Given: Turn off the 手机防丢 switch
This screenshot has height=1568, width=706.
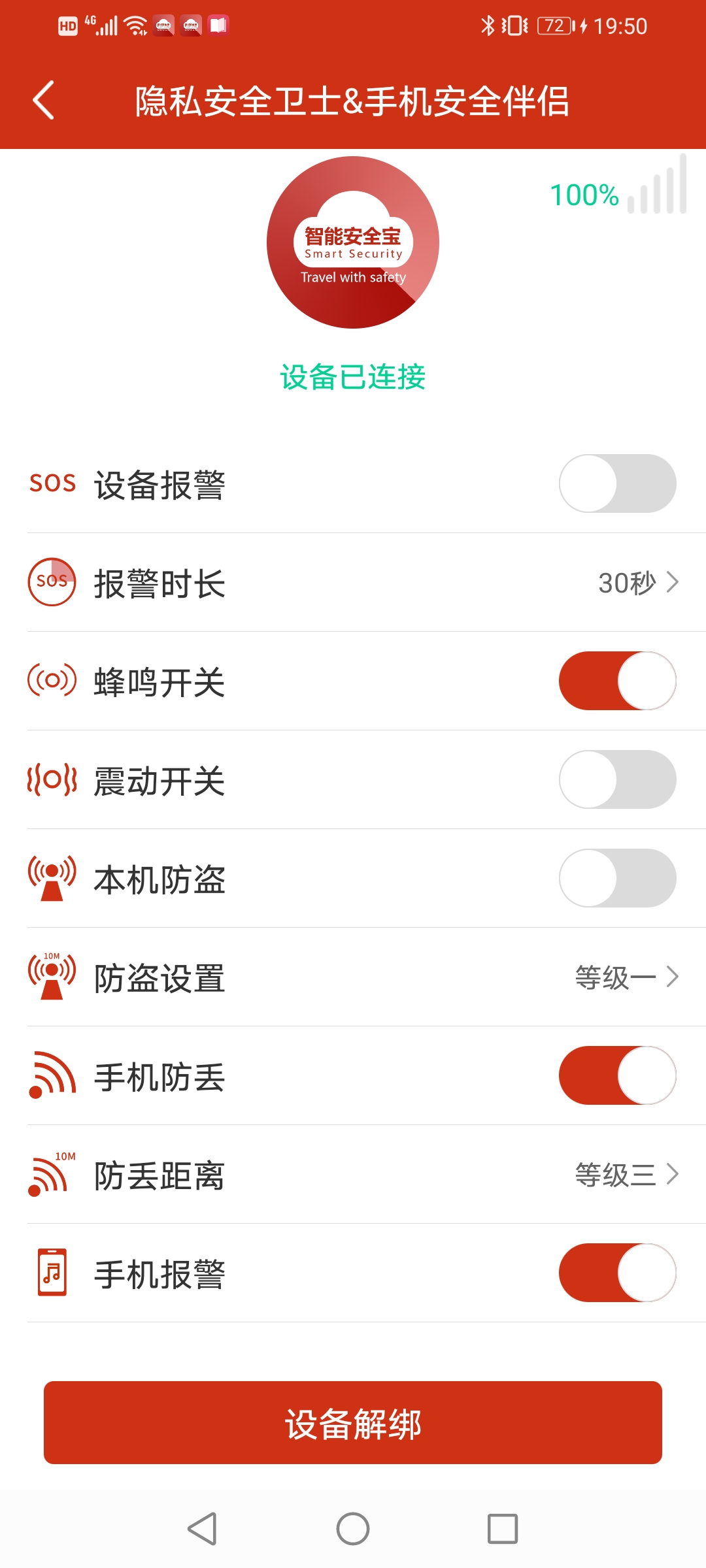Looking at the screenshot, I should [616, 1077].
